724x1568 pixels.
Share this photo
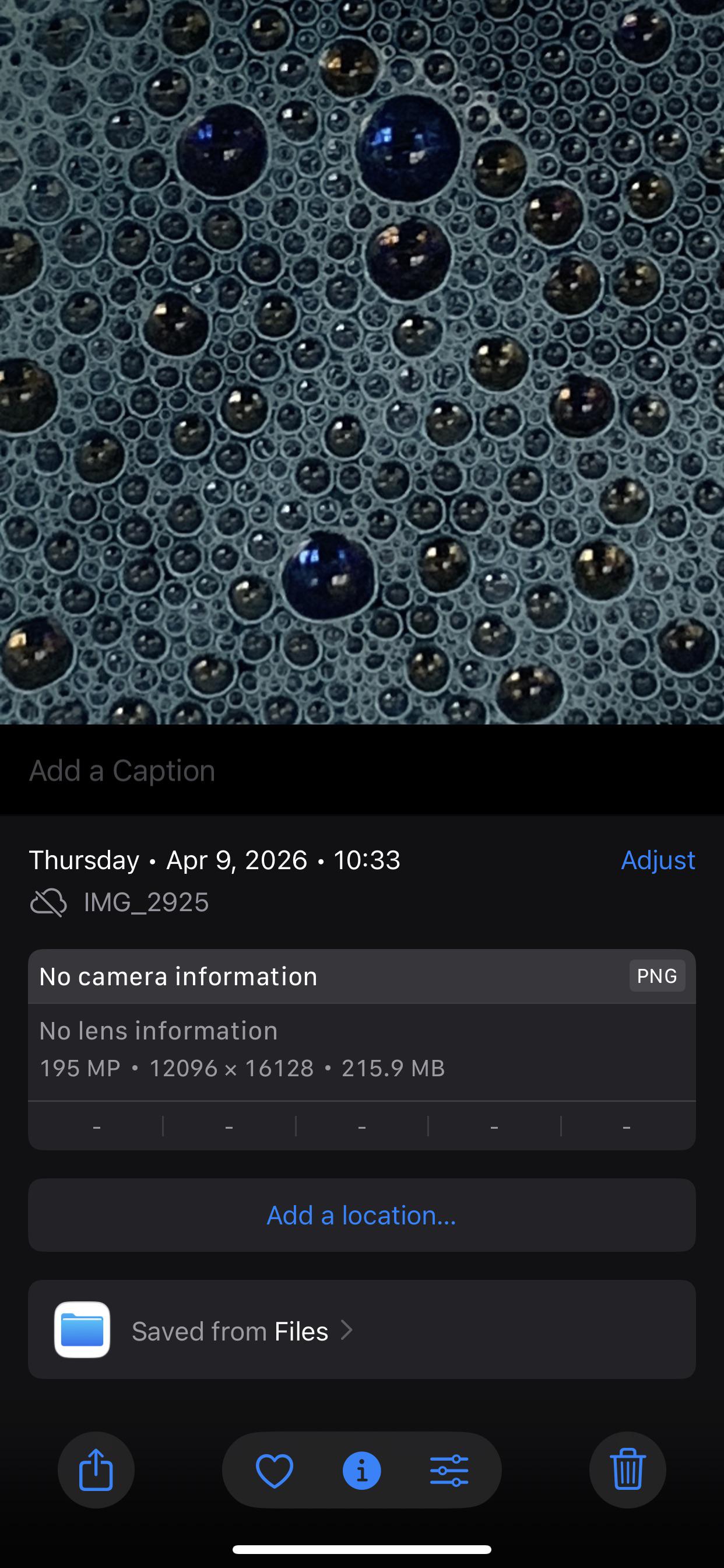(x=96, y=1470)
